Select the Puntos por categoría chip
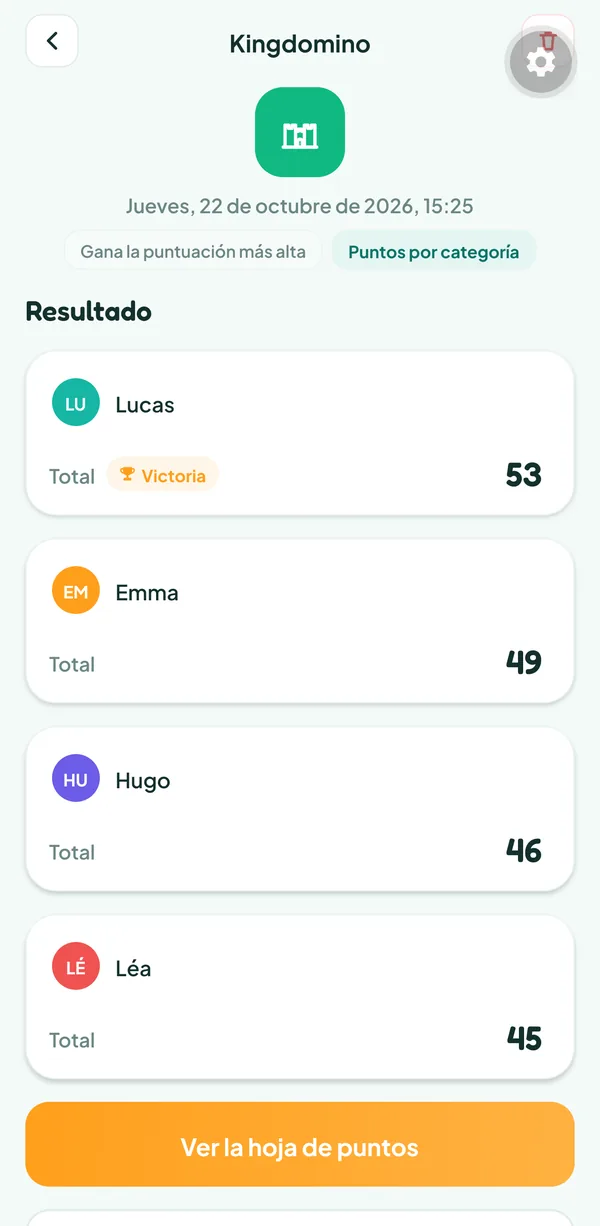Screen dimensions: 600x1226 tap(434, 251)
